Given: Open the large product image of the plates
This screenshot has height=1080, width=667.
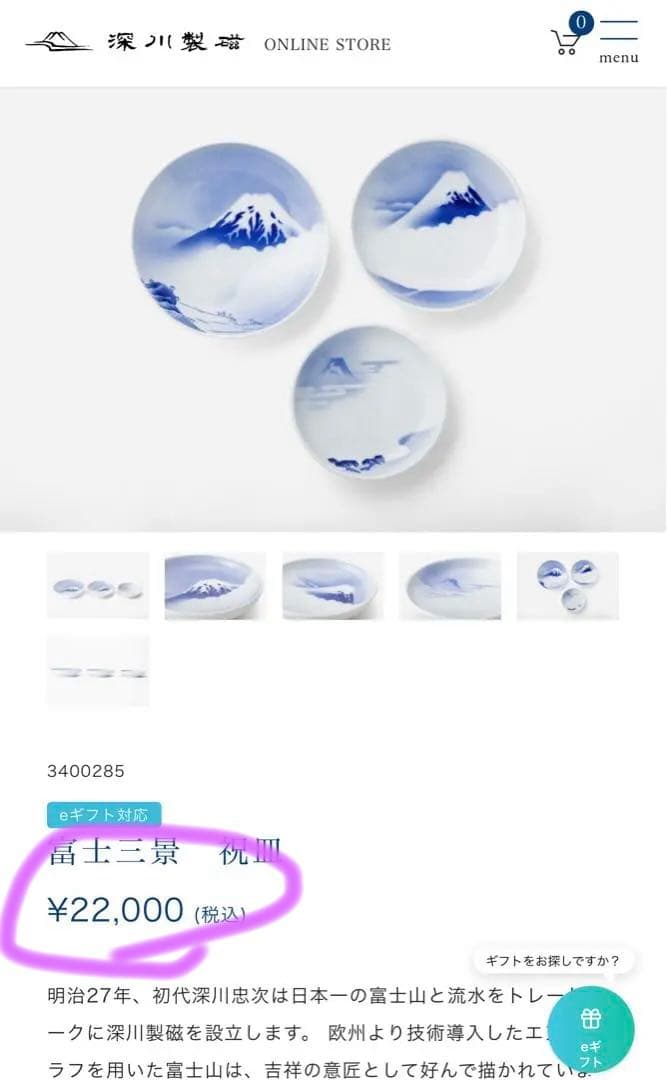Looking at the screenshot, I should (333, 310).
